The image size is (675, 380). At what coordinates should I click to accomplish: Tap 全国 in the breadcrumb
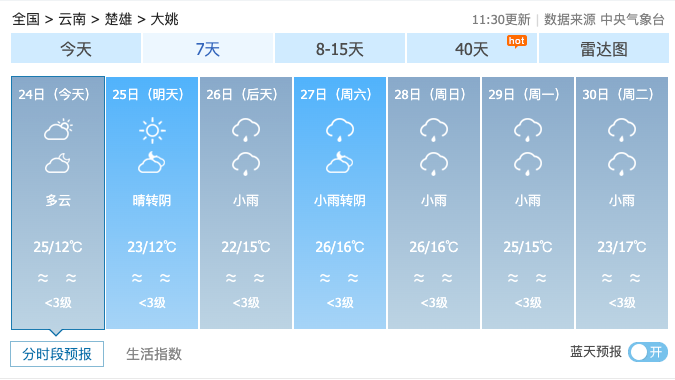26,19
